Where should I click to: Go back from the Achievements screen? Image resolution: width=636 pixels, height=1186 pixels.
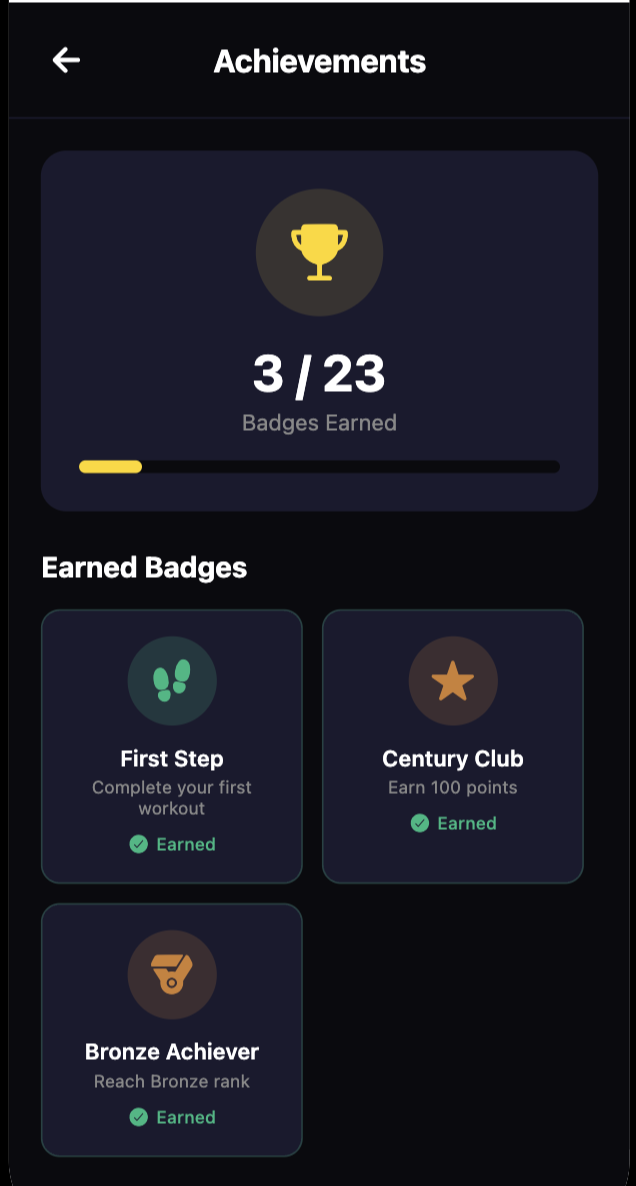66,61
